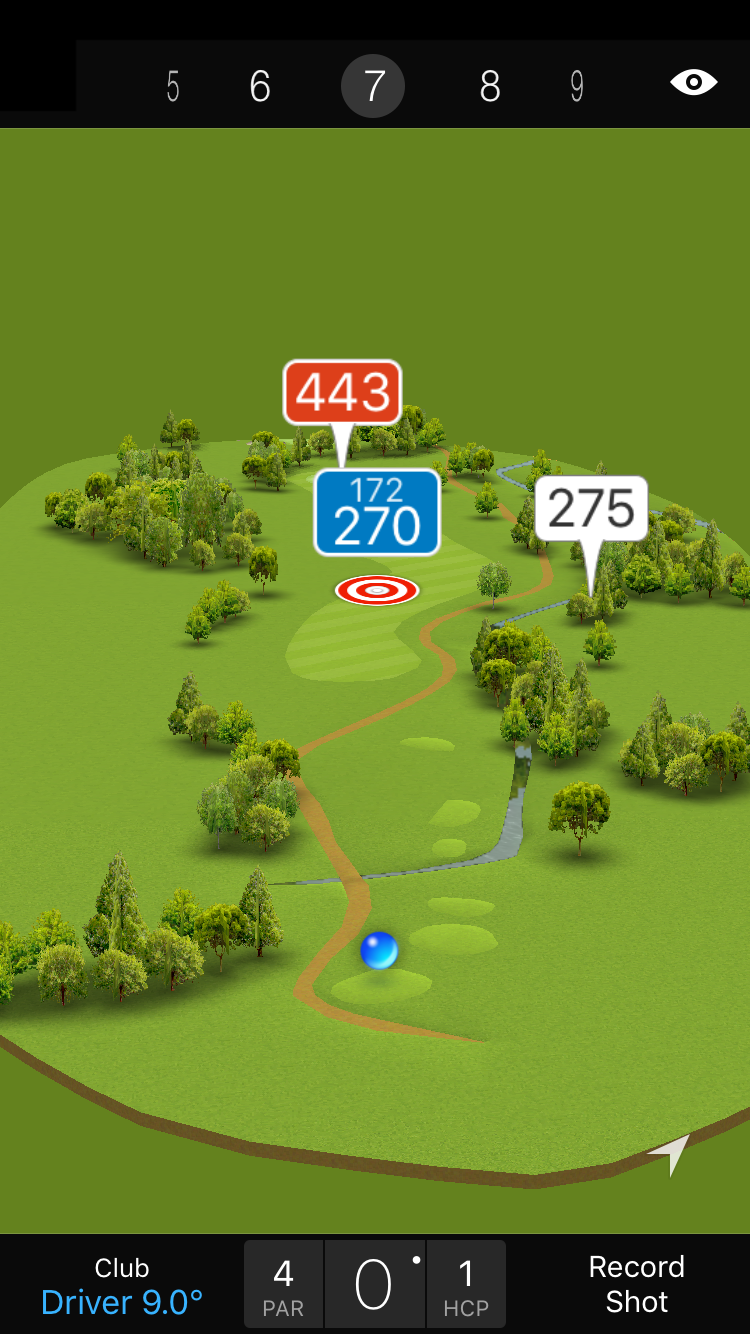Change club from Driver 9.0°
Viewport: 750px width, 1334px height.
point(122,1286)
